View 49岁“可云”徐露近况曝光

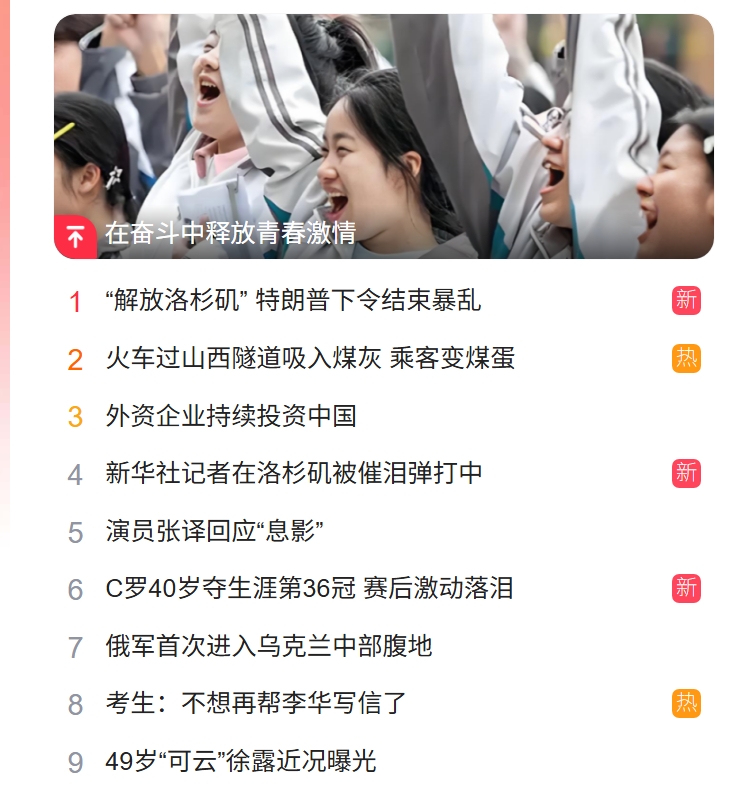click(241, 762)
